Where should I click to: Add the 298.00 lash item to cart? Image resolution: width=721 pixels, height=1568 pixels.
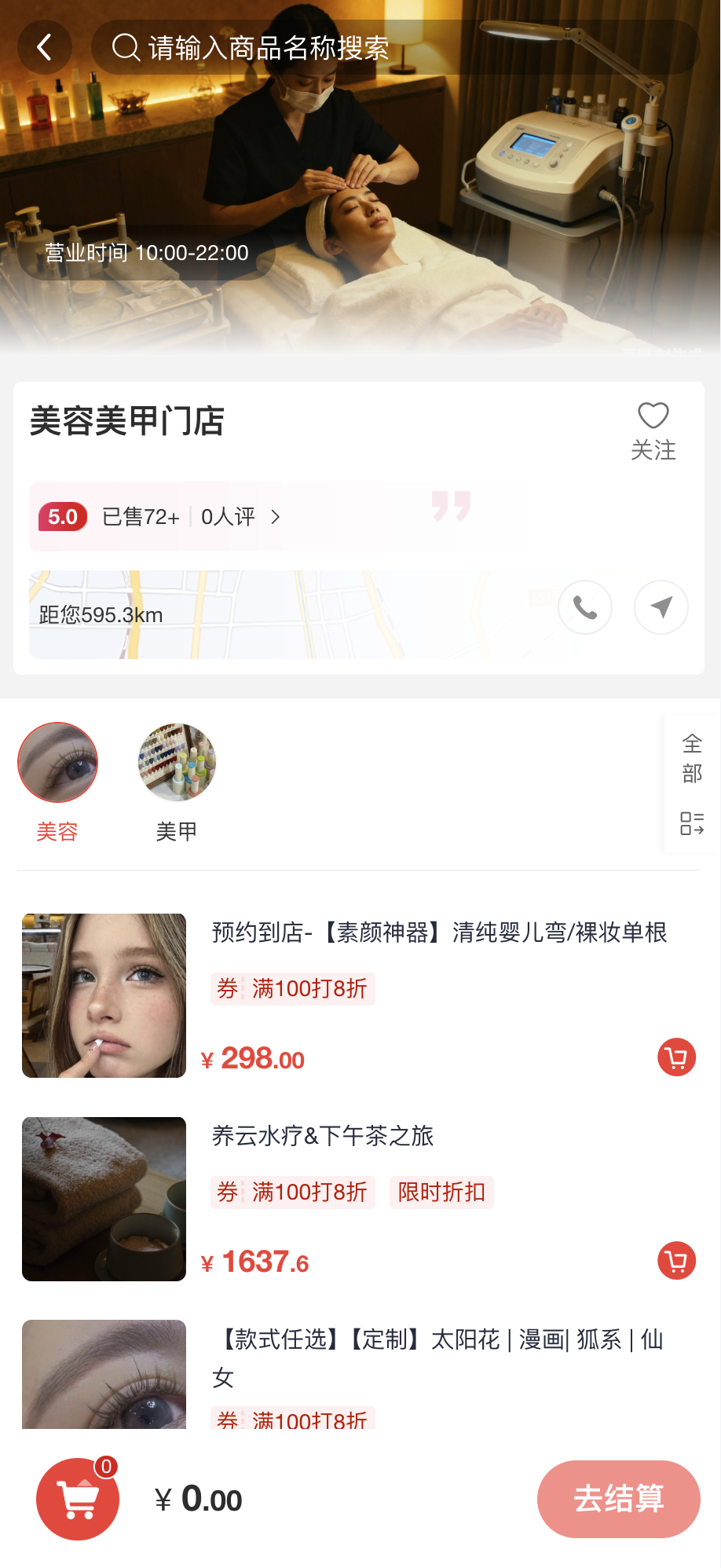(x=676, y=1057)
